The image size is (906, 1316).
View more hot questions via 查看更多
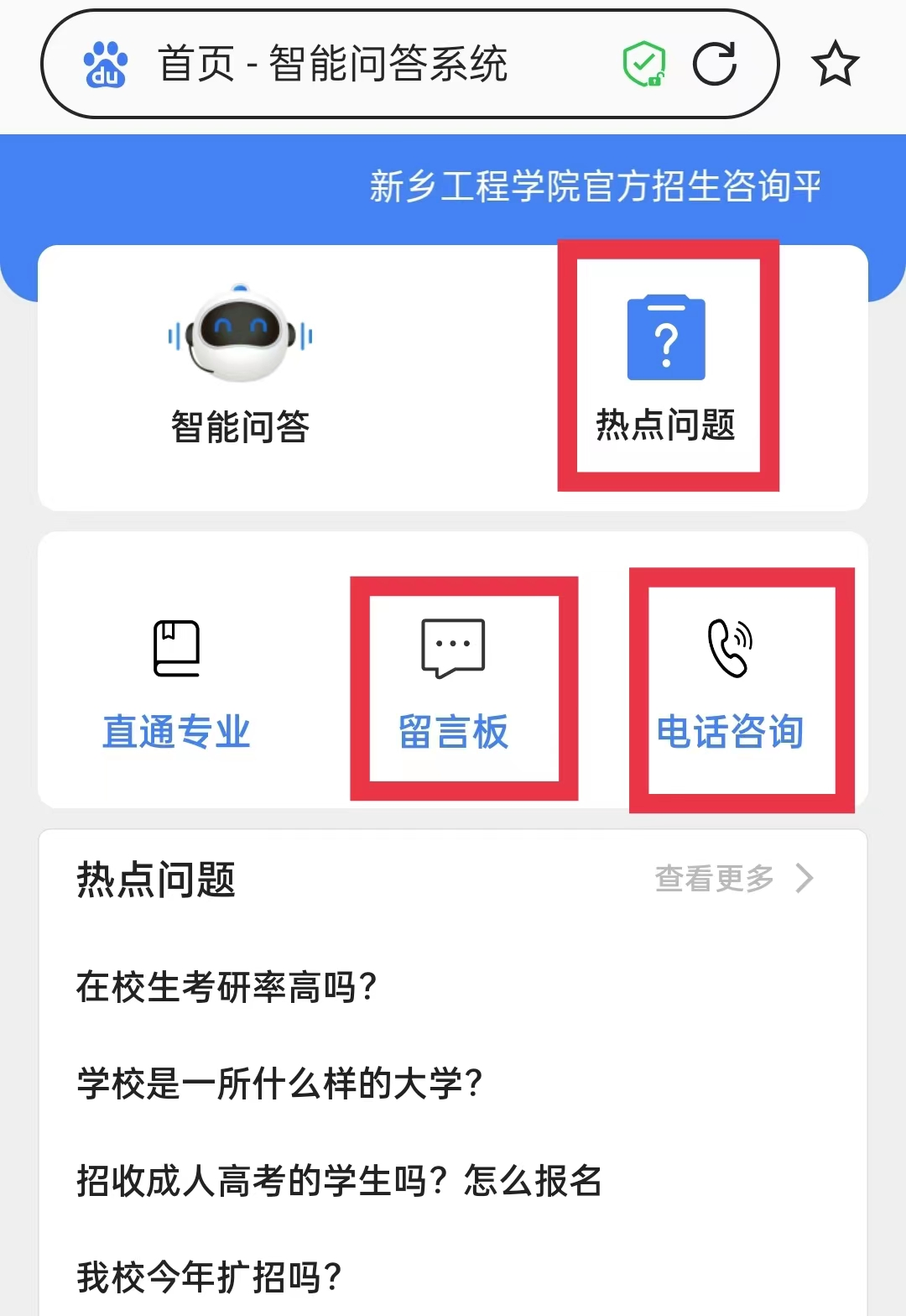(x=732, y=879)
